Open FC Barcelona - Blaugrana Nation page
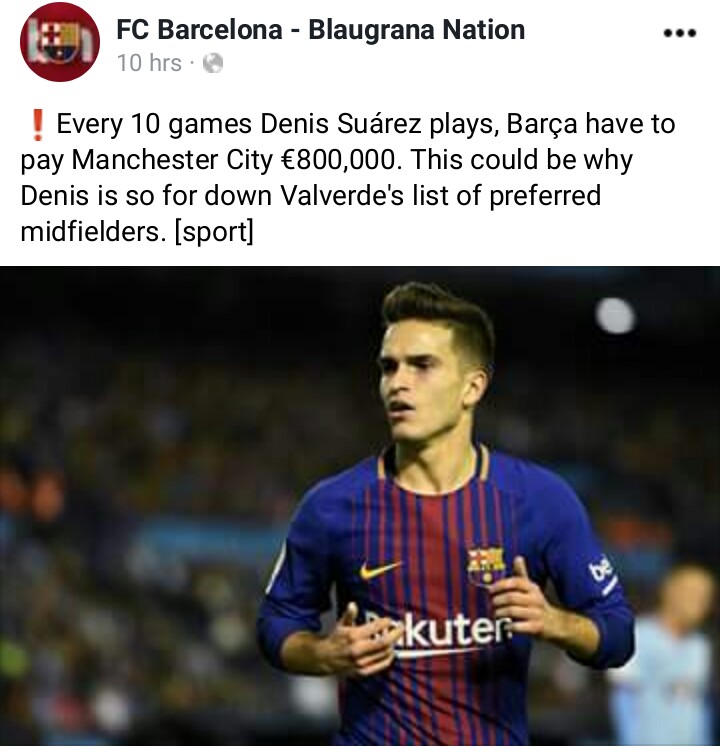720x752 pixels. [320, 30]
